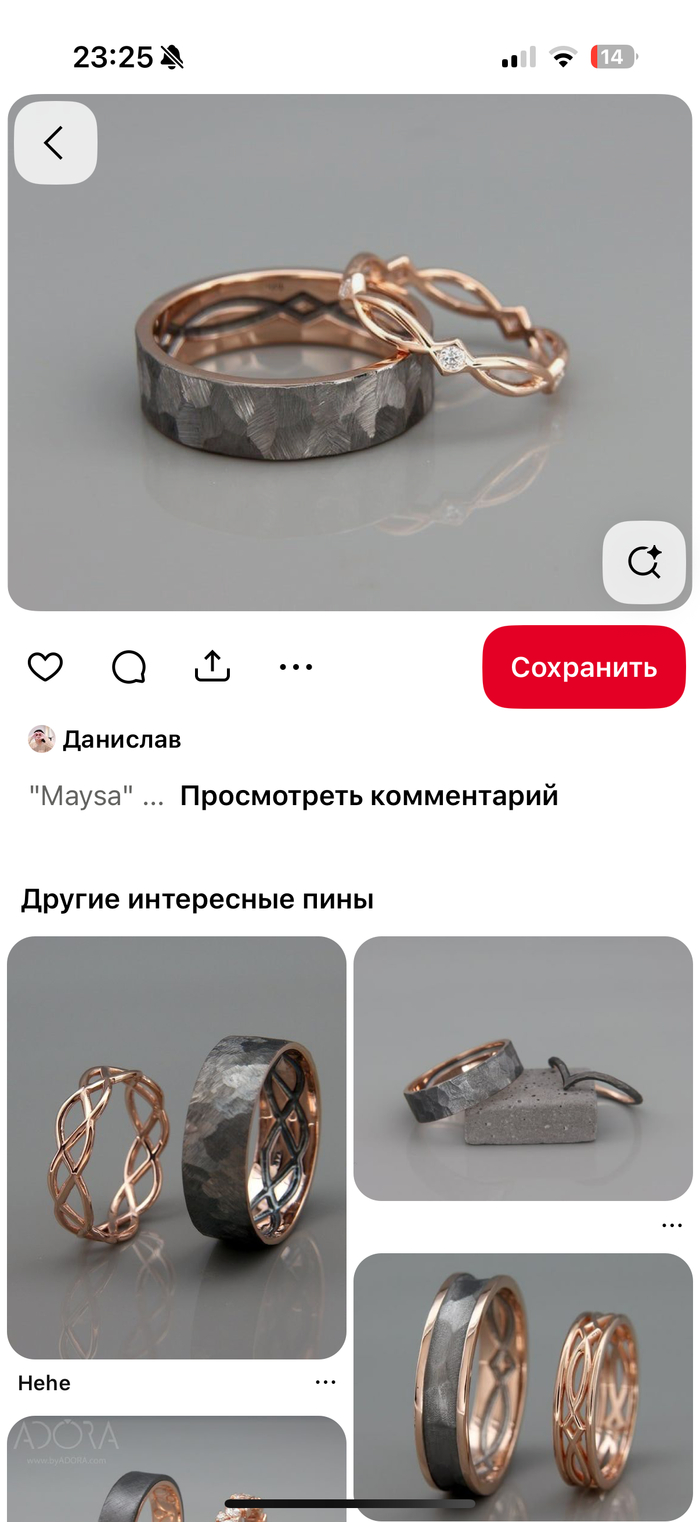This screenshot has width=700, height=1522.
Task: Go back using the arrow button
Action: pyautogui.click(x=55, y=143)
